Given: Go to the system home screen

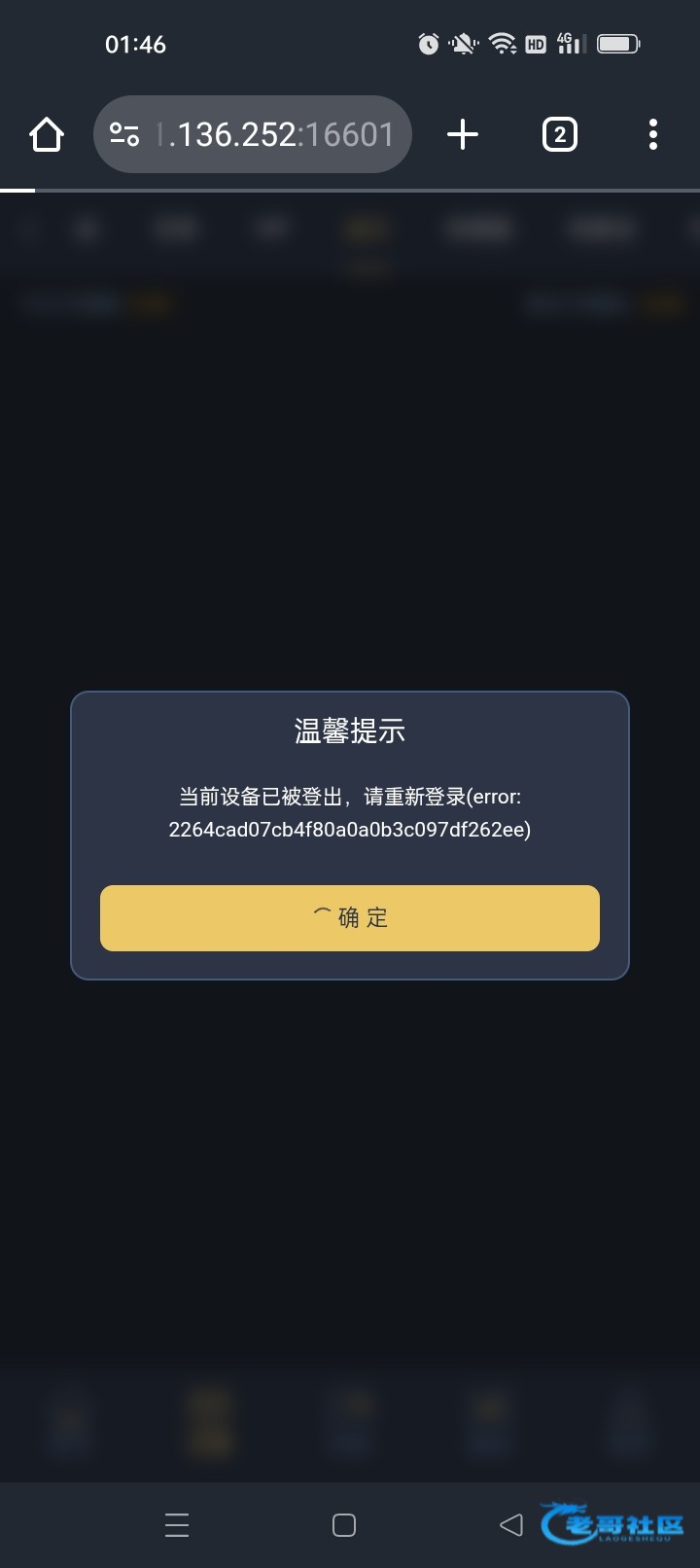Looking at the screenshot, I should [344, 1524].
